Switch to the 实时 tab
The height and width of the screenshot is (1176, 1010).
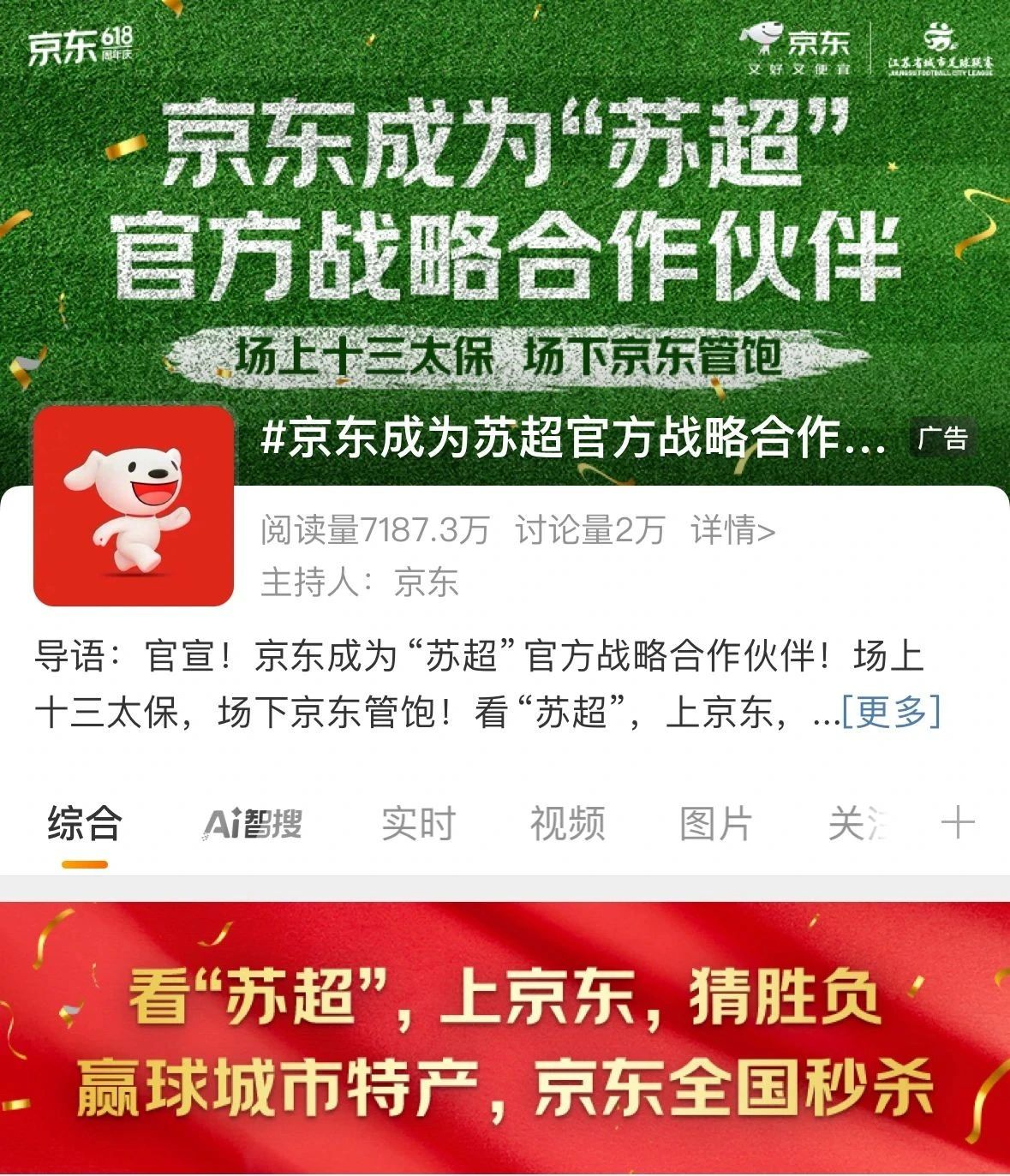(417, 824)
